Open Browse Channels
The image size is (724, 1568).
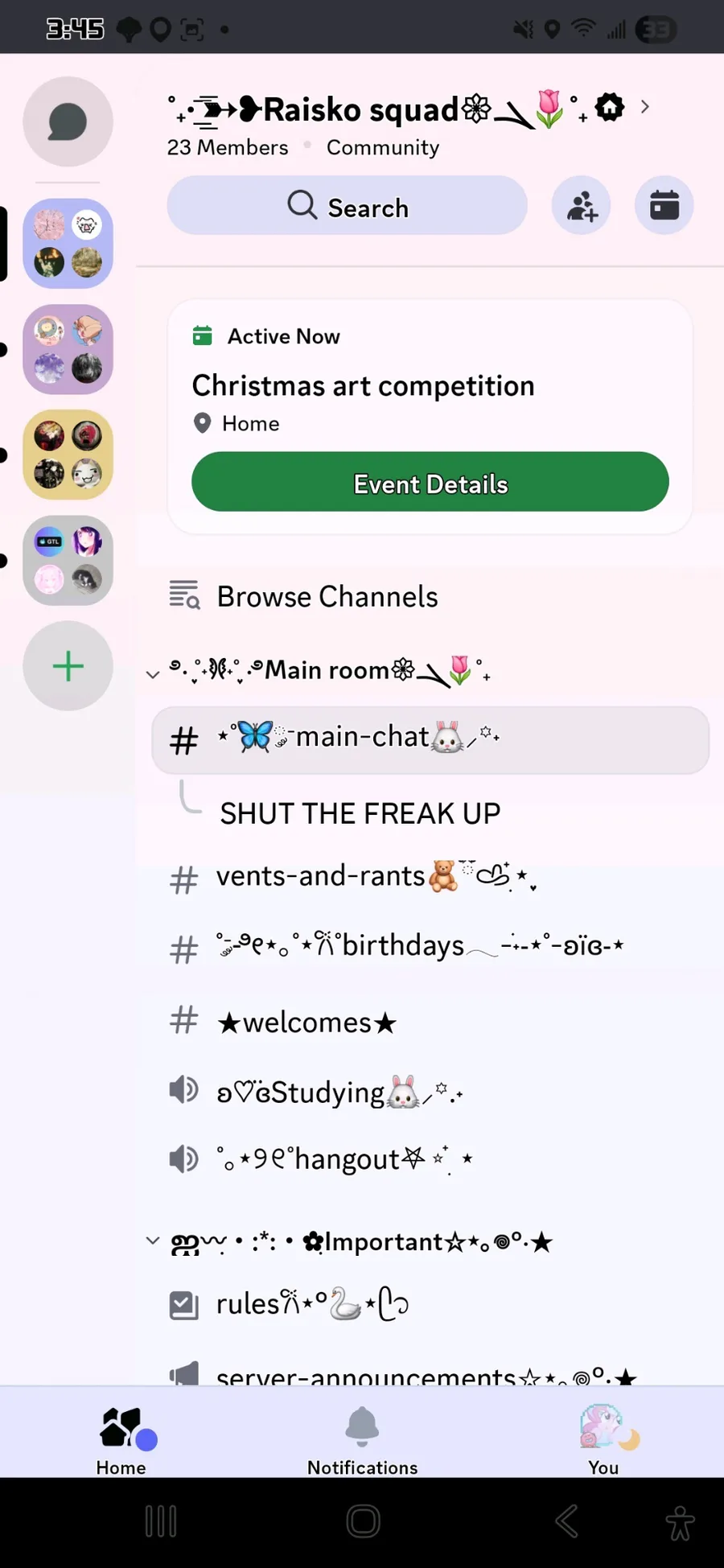(327, 597)
